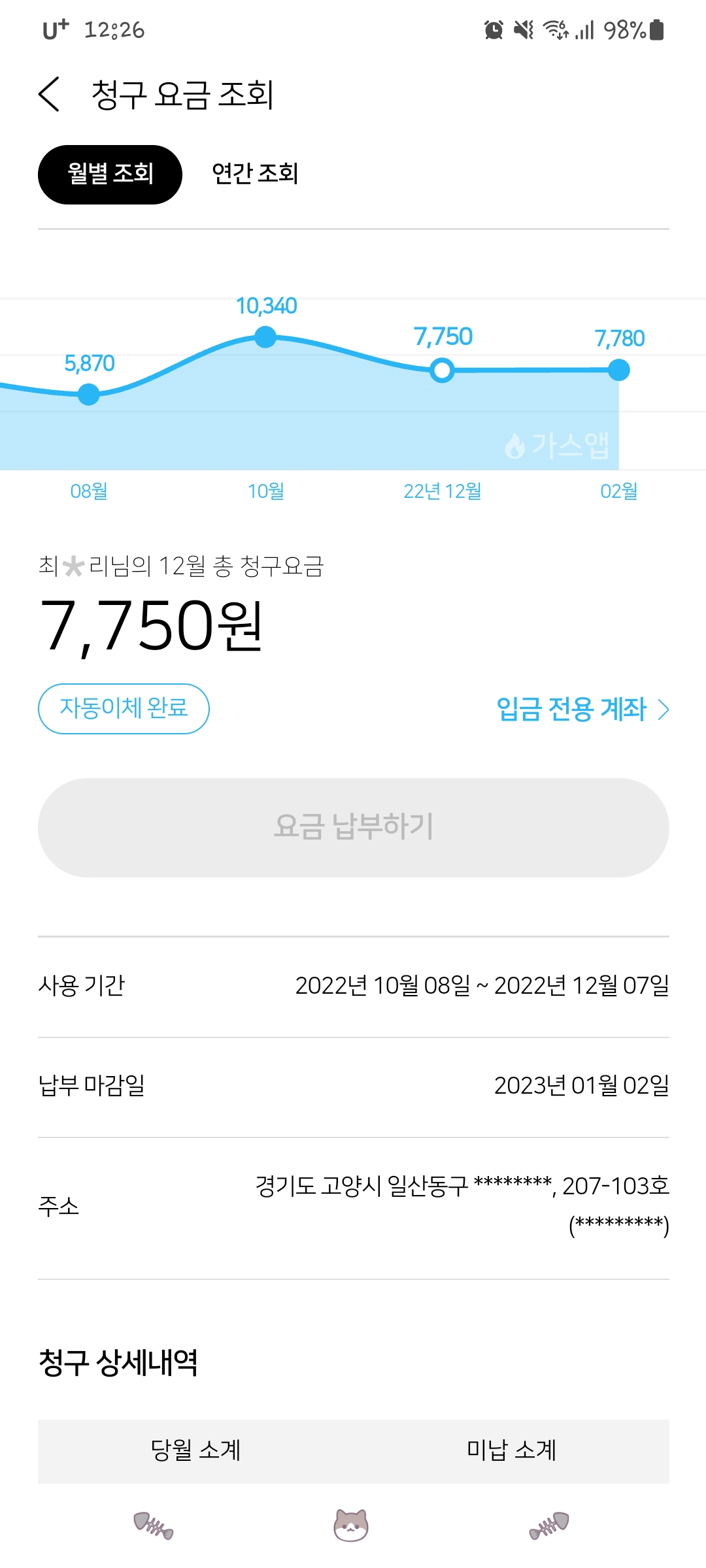This screenshot has height=1568, width=706.
Task: Switch to the 당월 소계 tab
Action: tap(195, 1450)
